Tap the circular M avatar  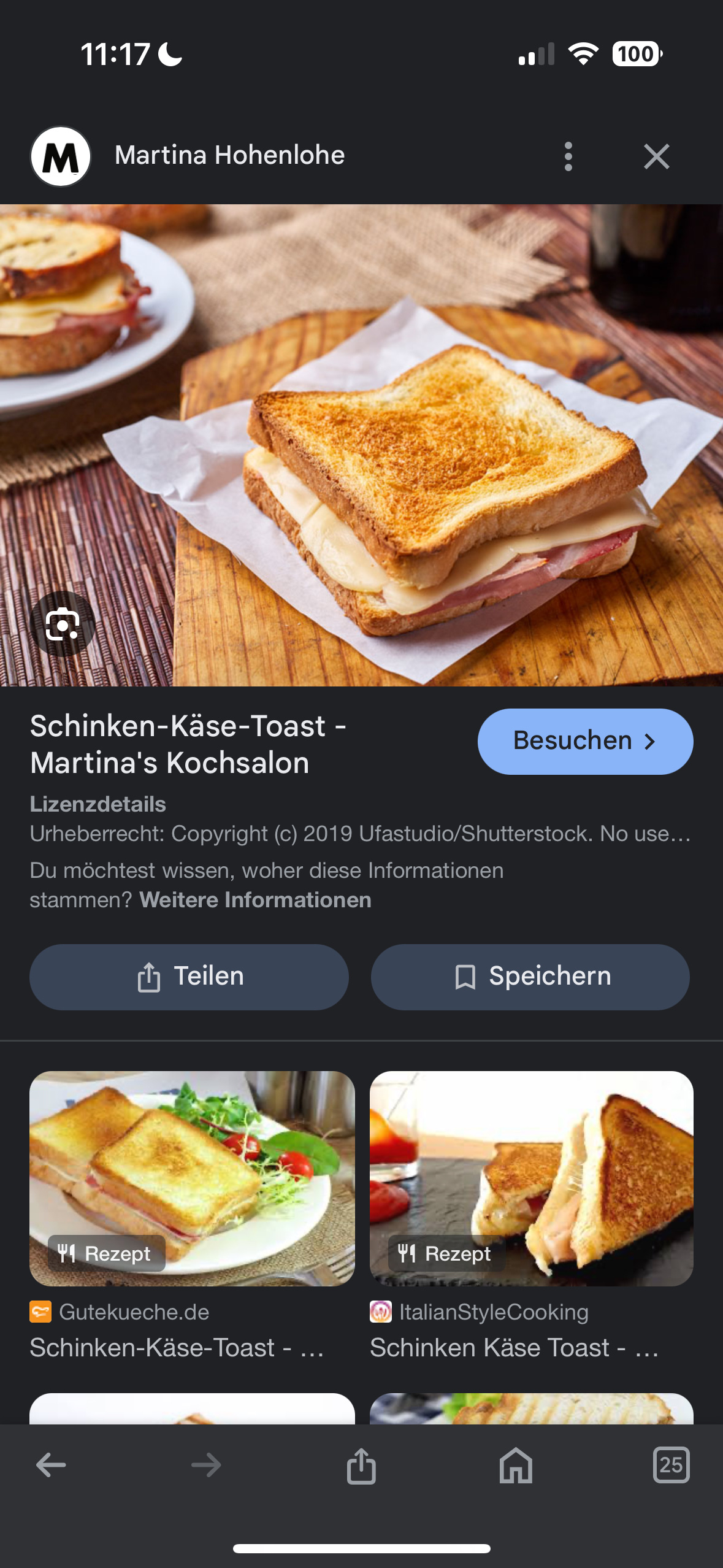pyautogui.click(x=60, y=155)
